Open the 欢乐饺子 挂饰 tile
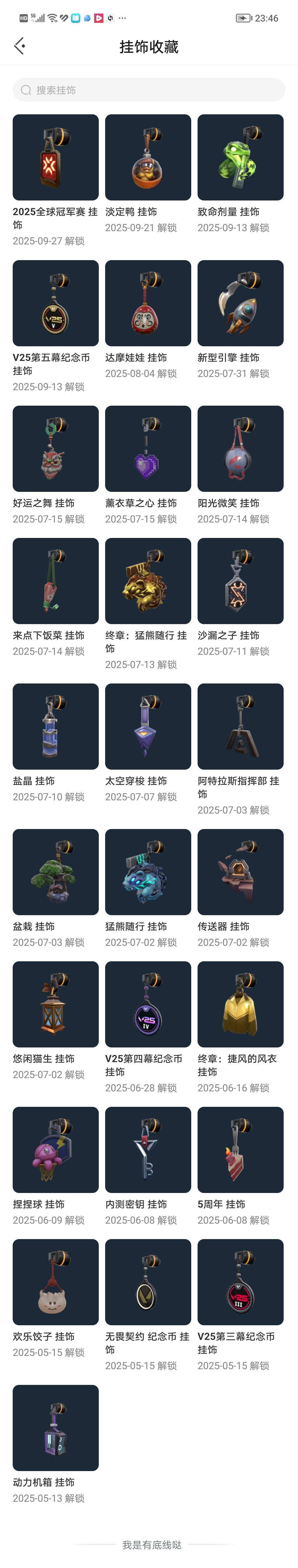Viewport: 298px width, 1568px height. tap(55, 1281)
